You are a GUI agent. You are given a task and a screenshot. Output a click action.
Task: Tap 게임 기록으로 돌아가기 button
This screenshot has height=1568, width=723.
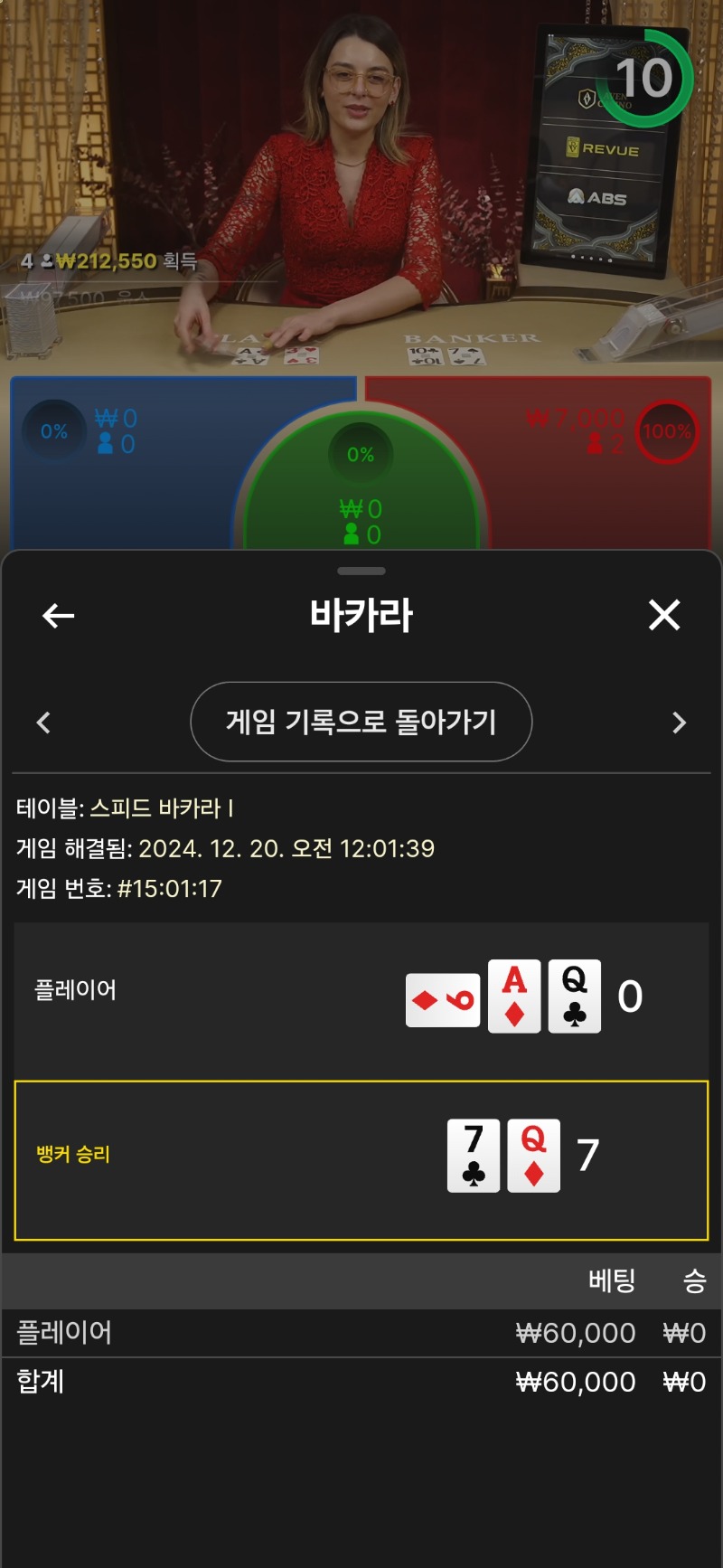click(x=361, y=722)
